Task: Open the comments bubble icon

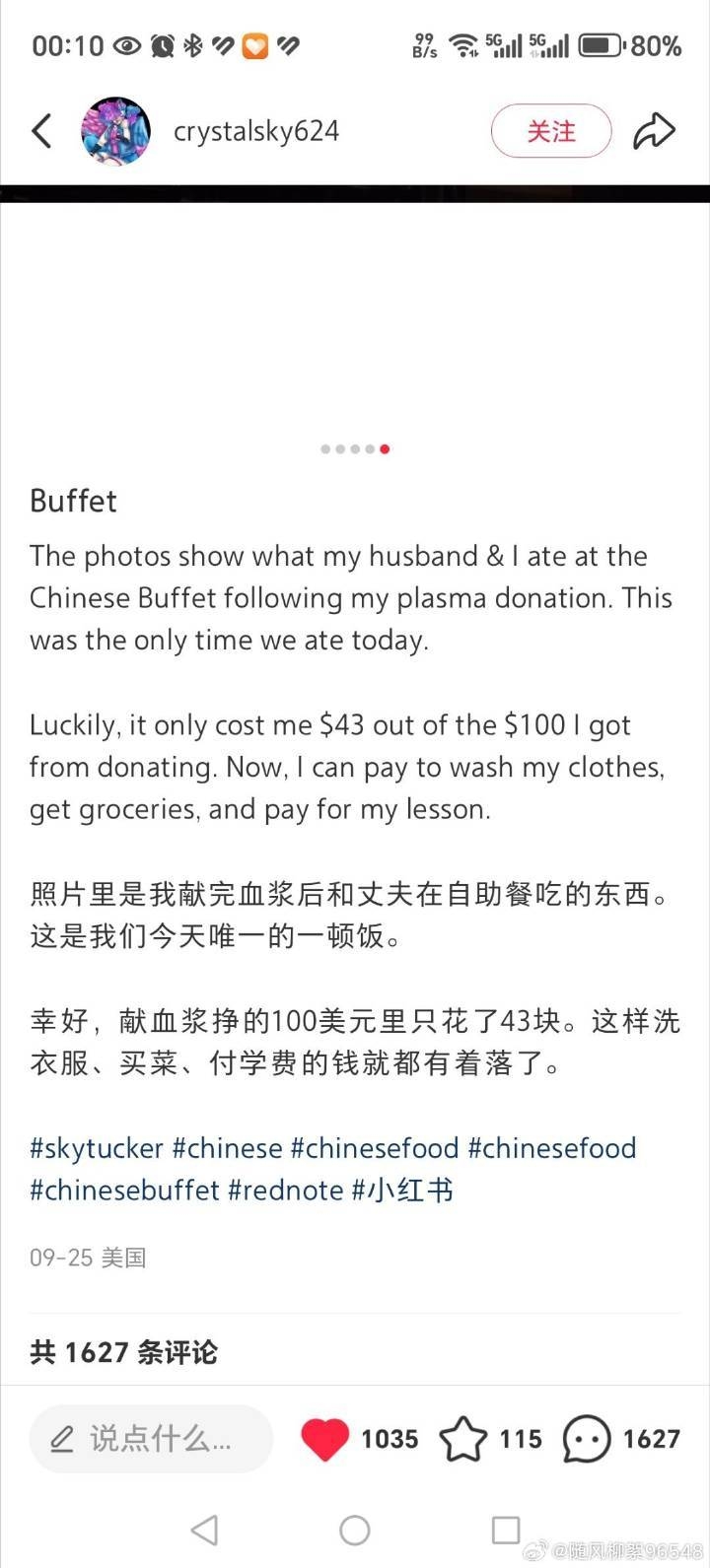Action: (587, 1439)
